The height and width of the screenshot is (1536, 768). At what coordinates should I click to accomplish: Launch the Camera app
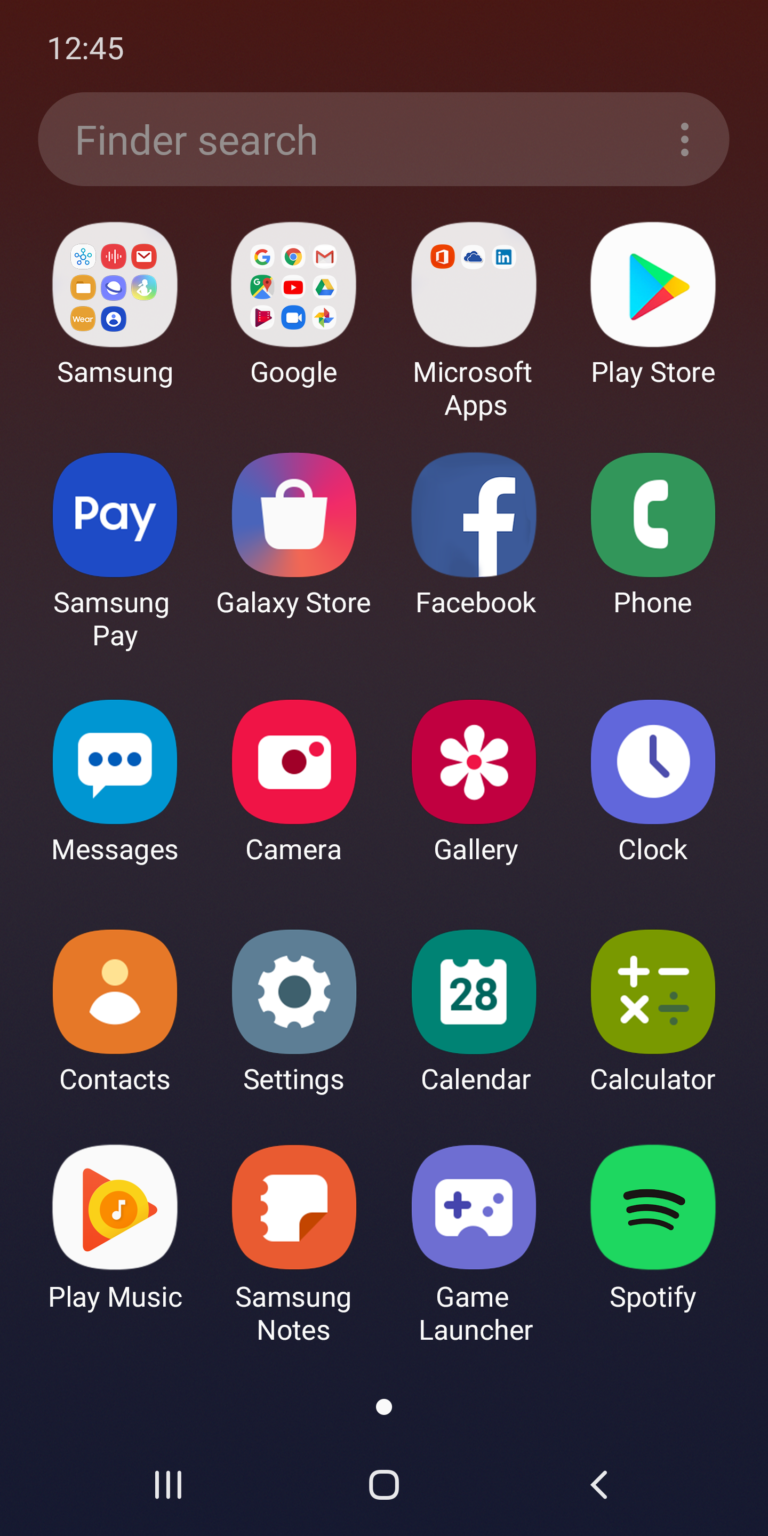pos(293,761)
